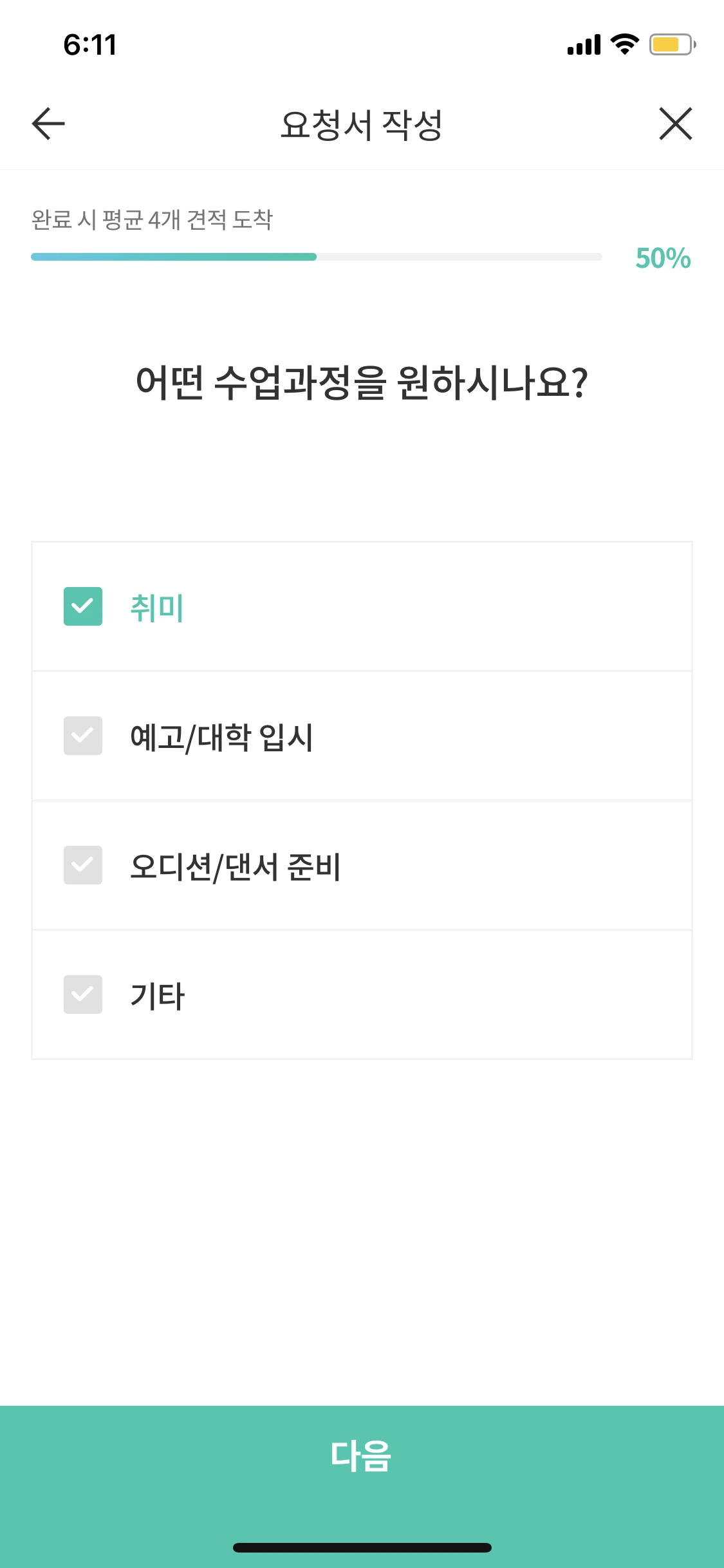Tap the battery indicator
The image size is (724, 1568).
pos(669,44)
